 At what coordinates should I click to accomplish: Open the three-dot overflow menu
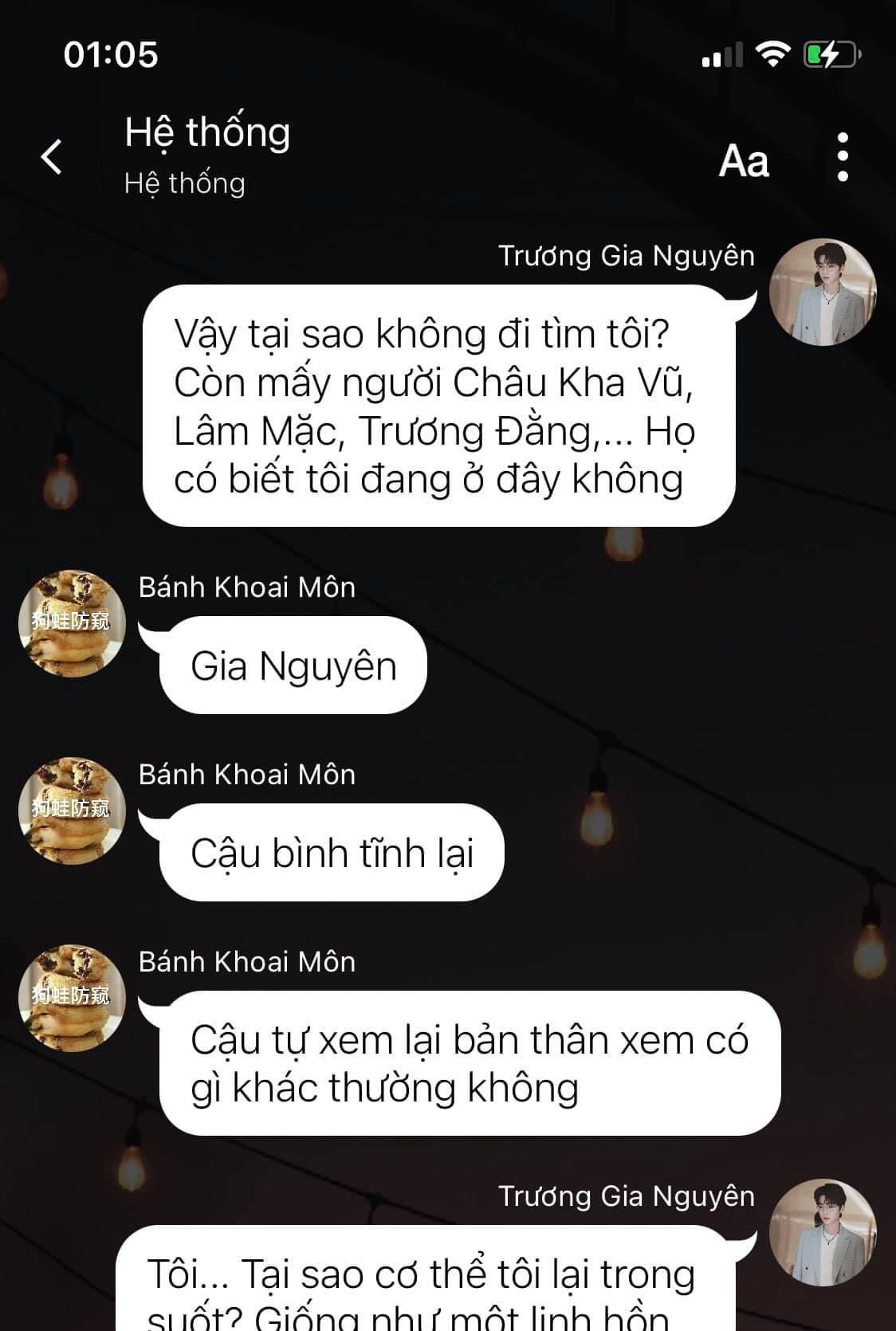point(843,157)
